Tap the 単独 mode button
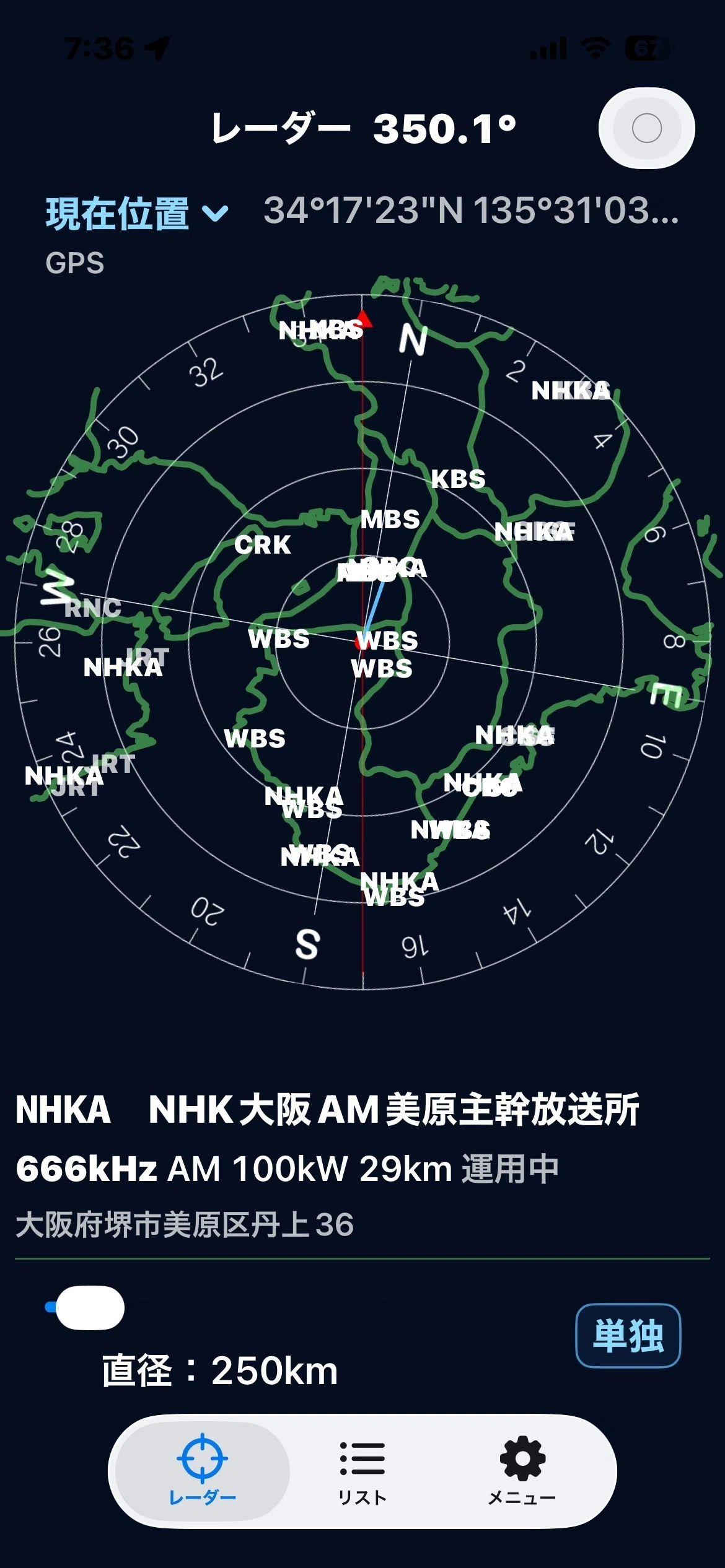Viewport: 725px width, 1568px height. click(x=628, y=1335)
